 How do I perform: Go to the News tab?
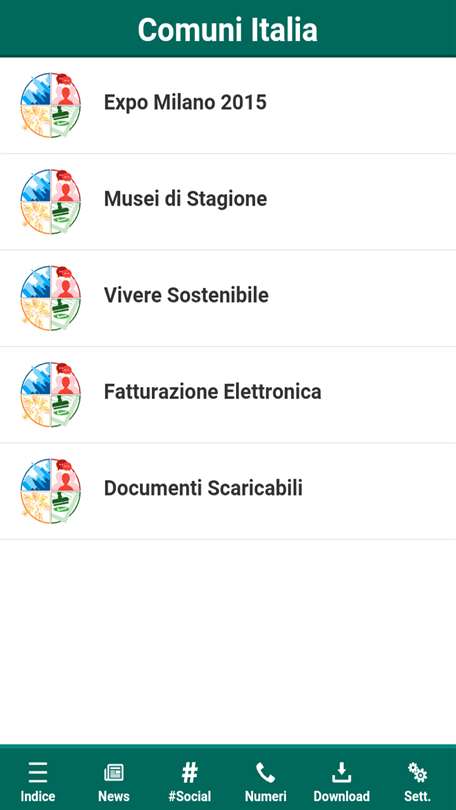pyautogui.click(x=114, y=781)
